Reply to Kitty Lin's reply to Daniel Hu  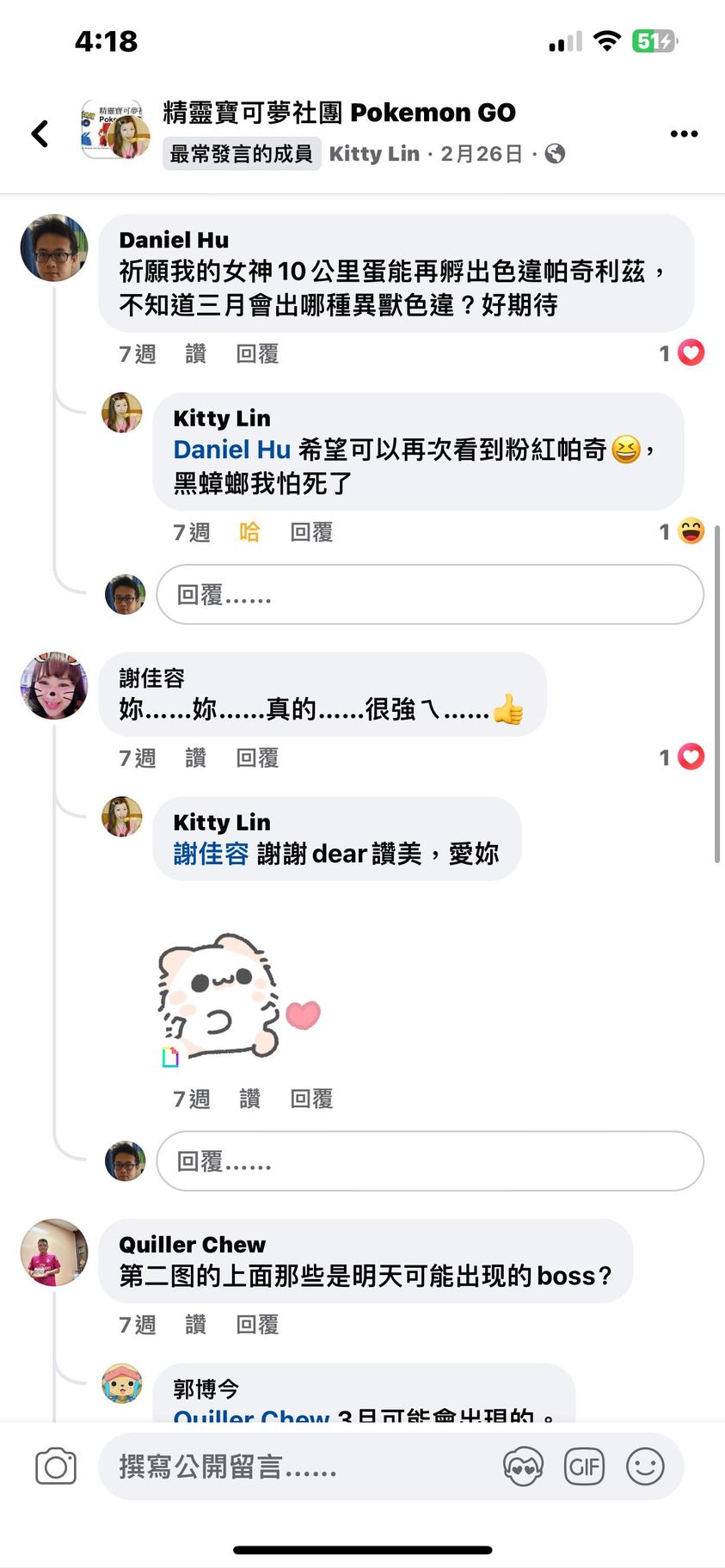pos(311,533)
